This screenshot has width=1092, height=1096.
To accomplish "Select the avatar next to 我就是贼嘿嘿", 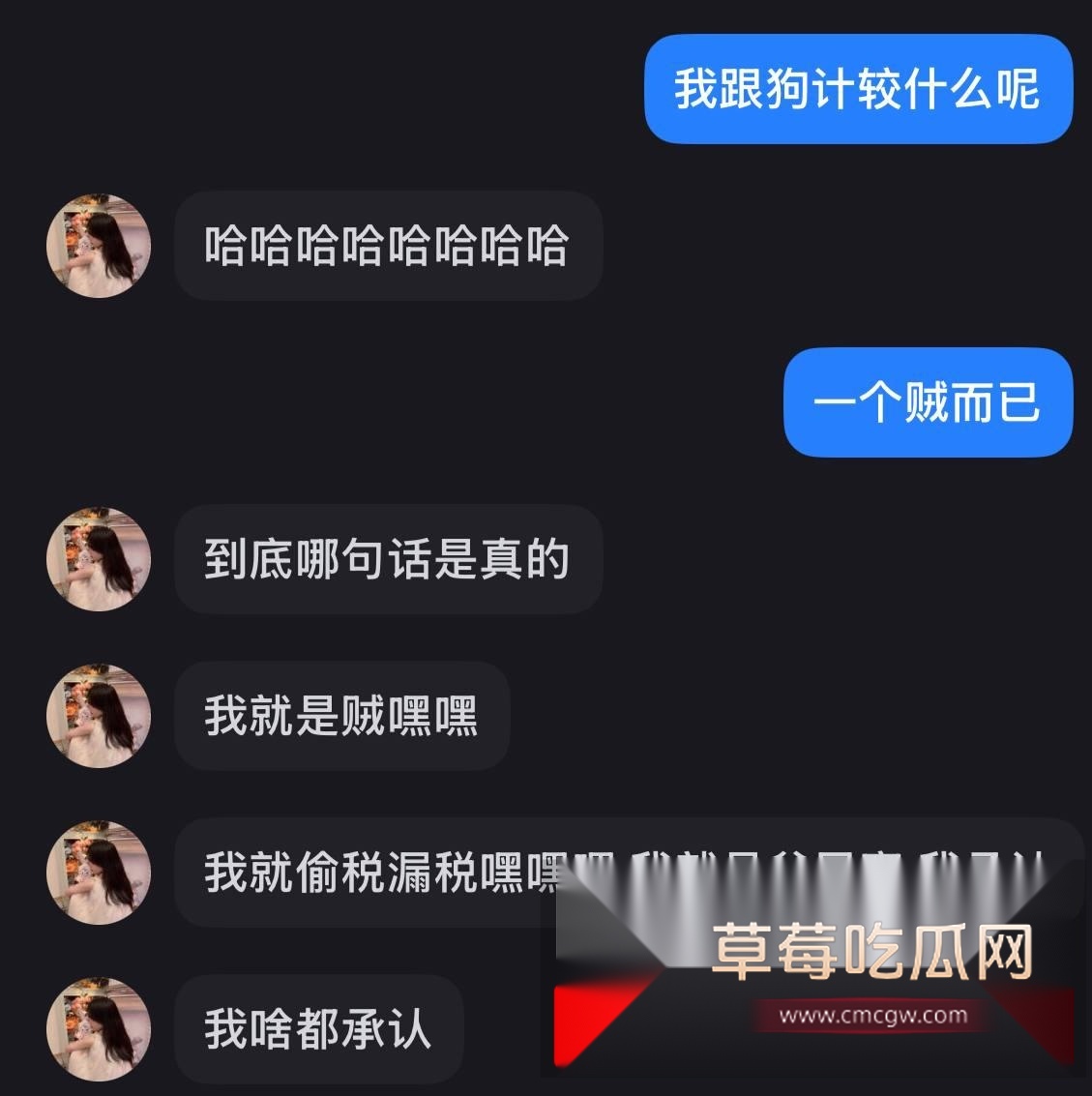I will coord(98,716).
